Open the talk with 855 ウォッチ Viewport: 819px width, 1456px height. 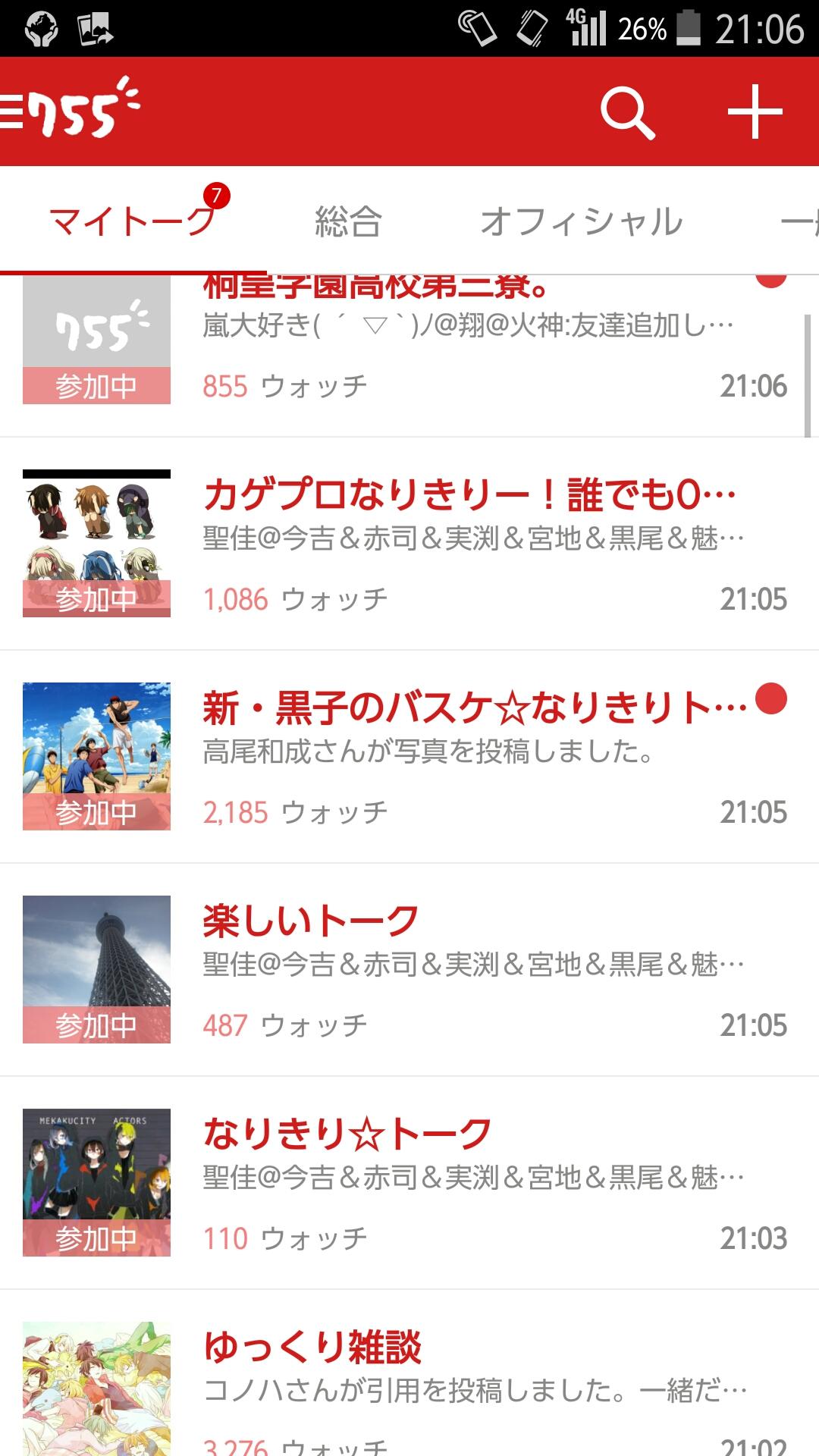[x=409, y=355]
